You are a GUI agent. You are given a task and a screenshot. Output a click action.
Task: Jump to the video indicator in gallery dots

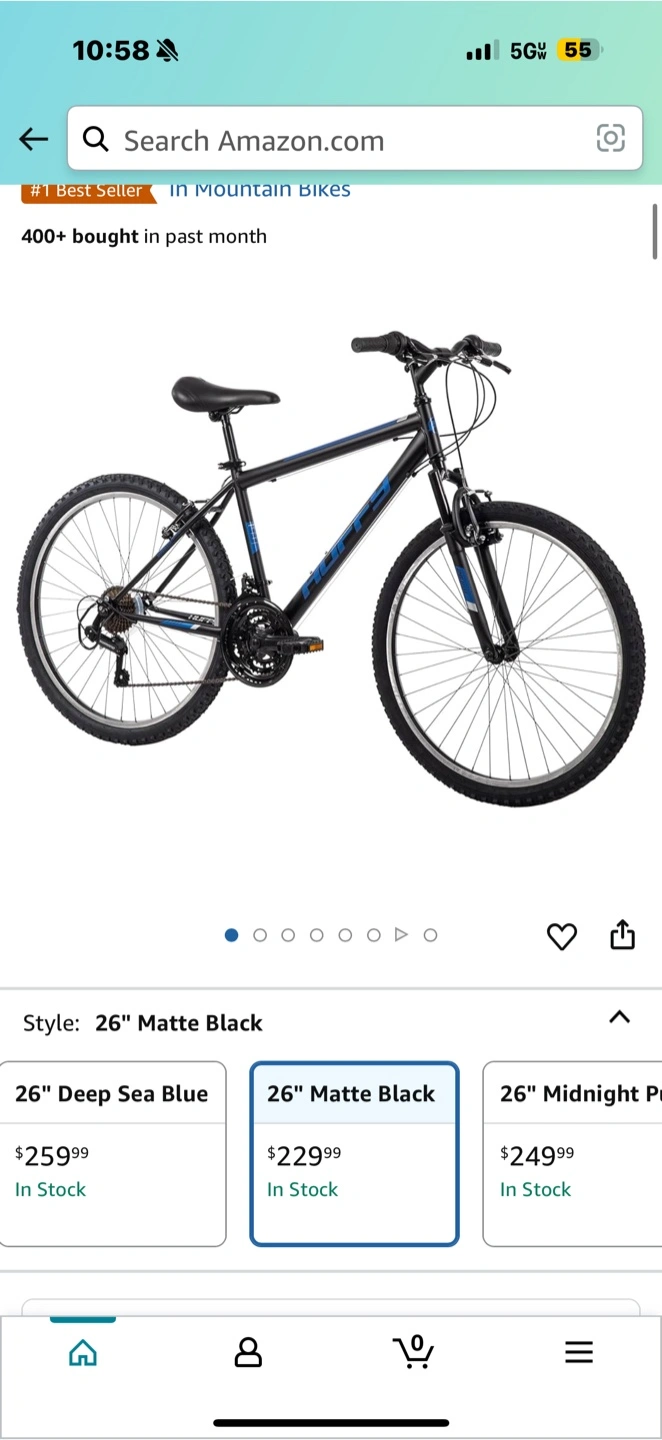(402, 935)
